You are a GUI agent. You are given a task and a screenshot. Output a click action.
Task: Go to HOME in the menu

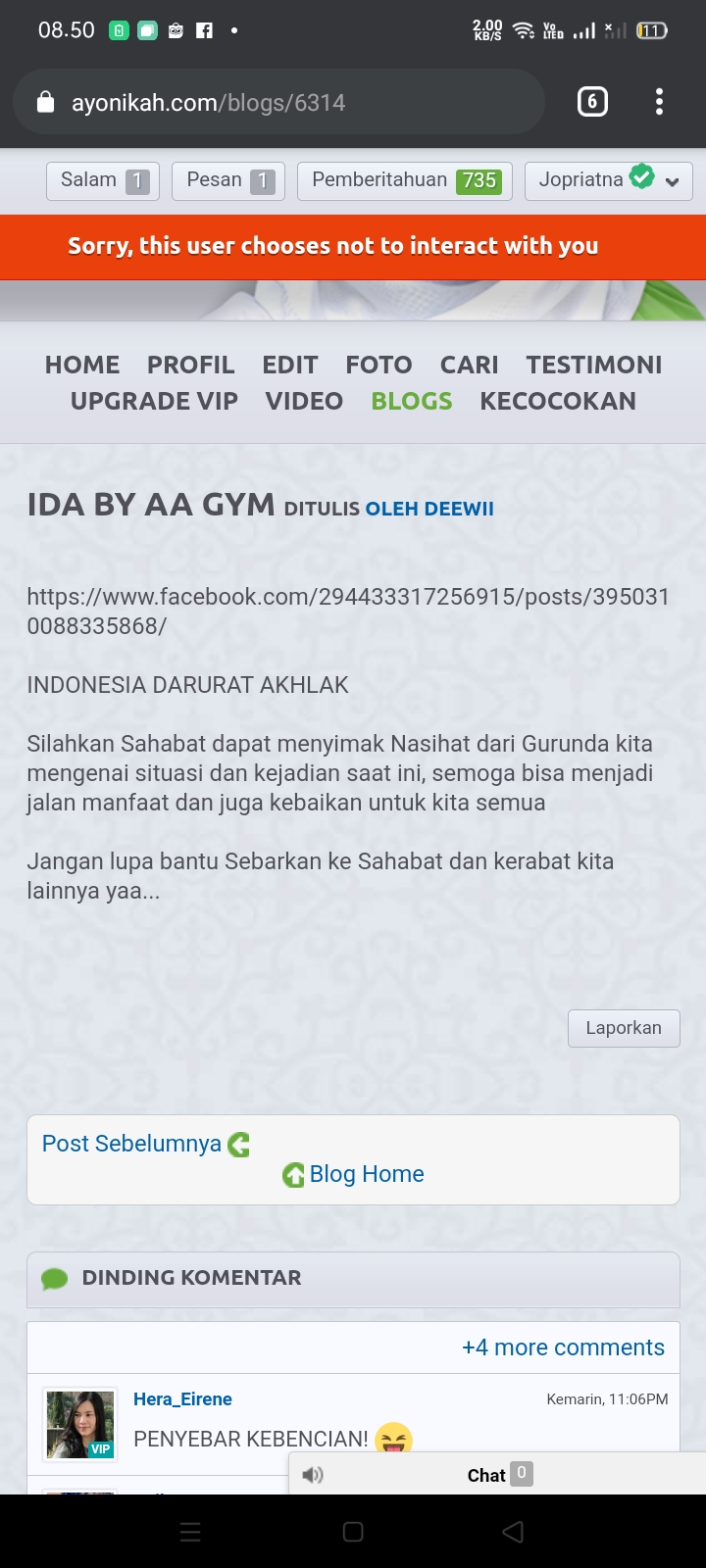pos(82,365)
